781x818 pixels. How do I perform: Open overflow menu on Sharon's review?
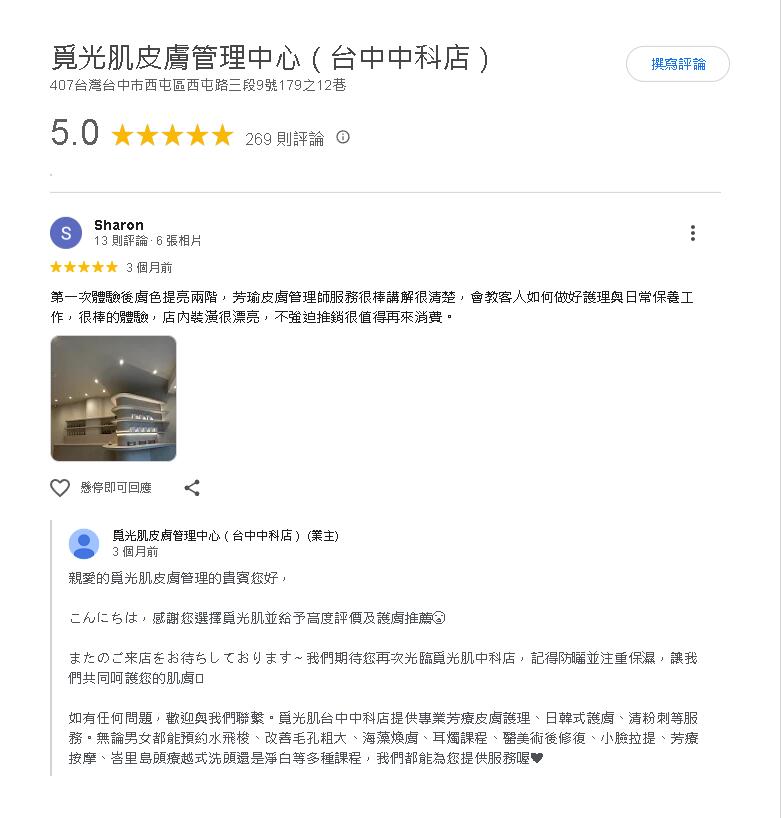point(692,233)
